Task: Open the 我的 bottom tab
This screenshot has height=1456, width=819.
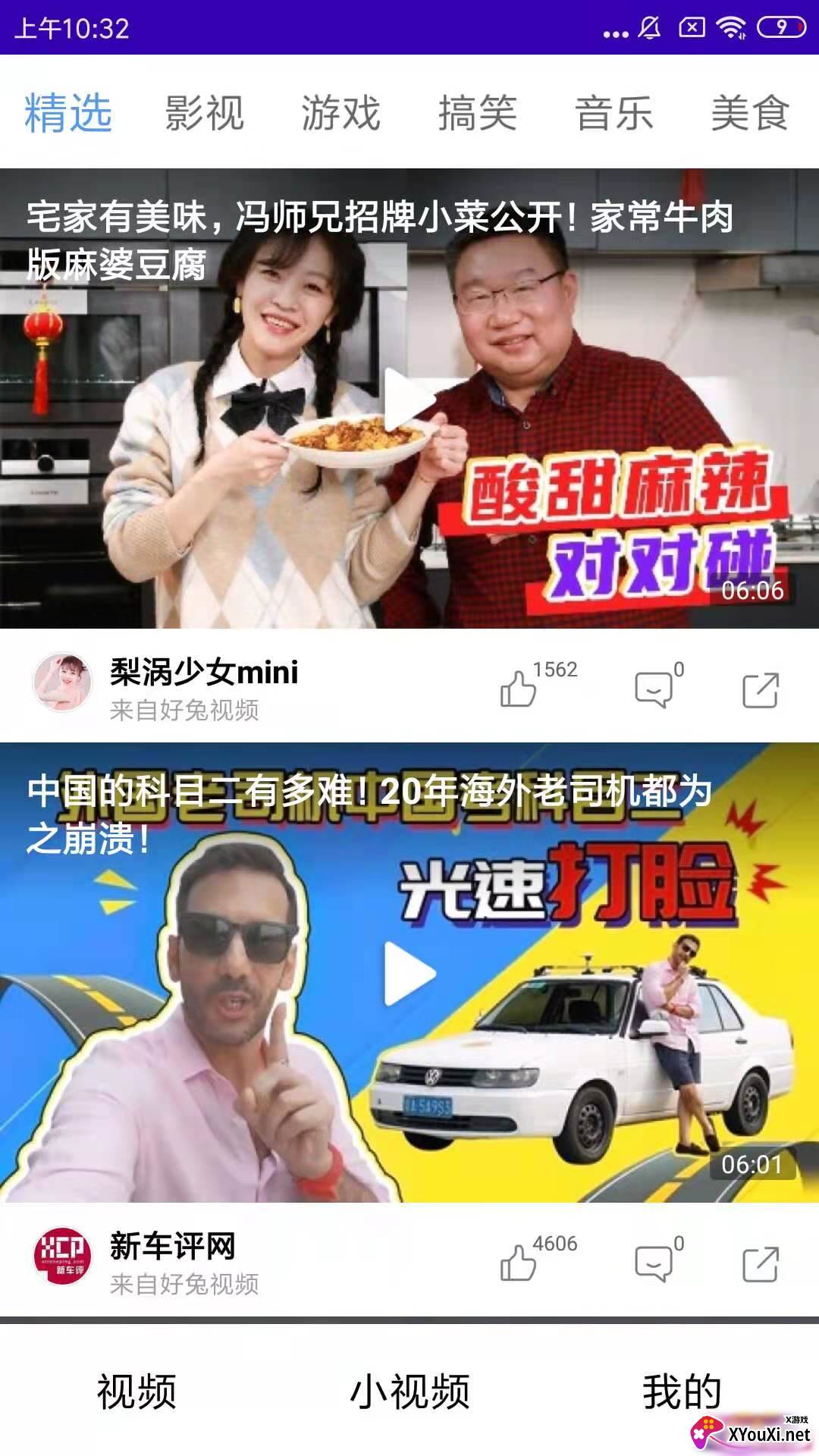Action: pos(681,1392)
